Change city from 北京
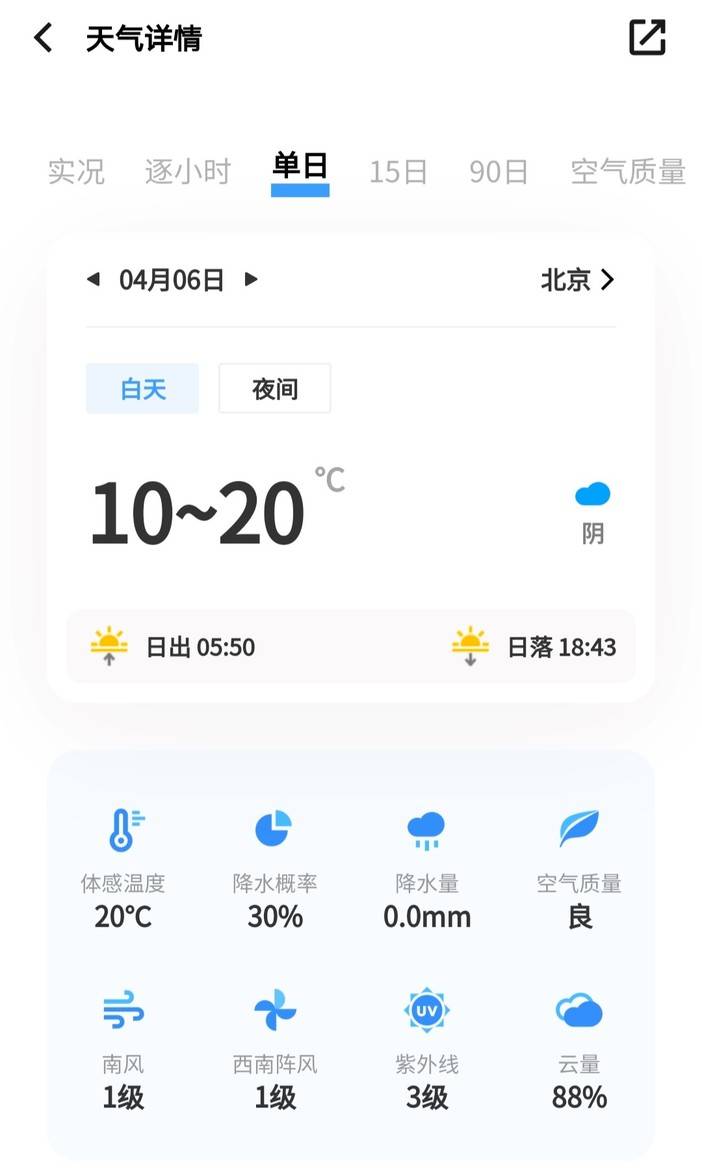Viewport: 702px width, 1175px height. pos(577,280)
